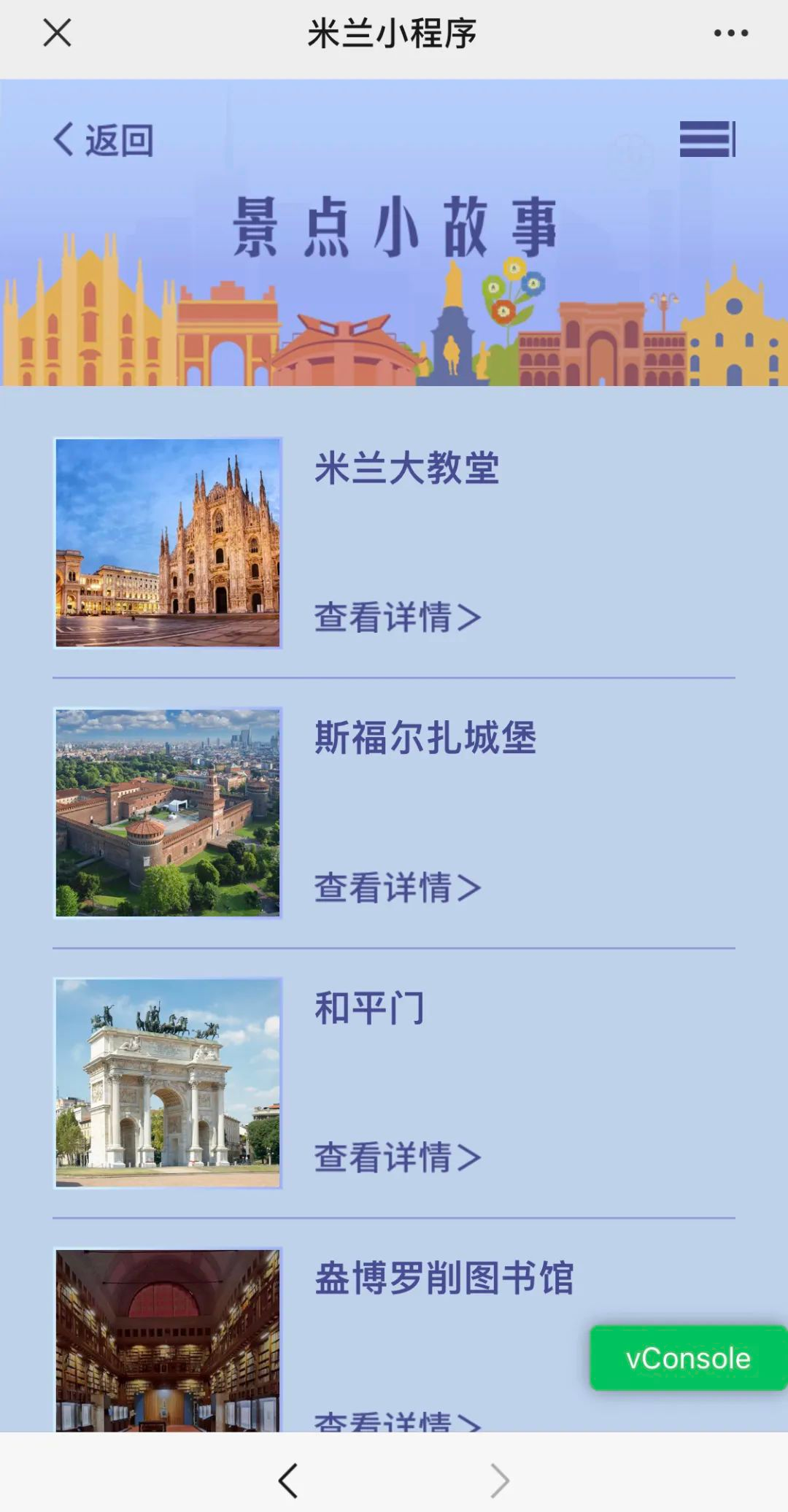Open the 盎博罗削图书馆 photo
This screenshot has width=788, height=1512.
coord(168,1339)
